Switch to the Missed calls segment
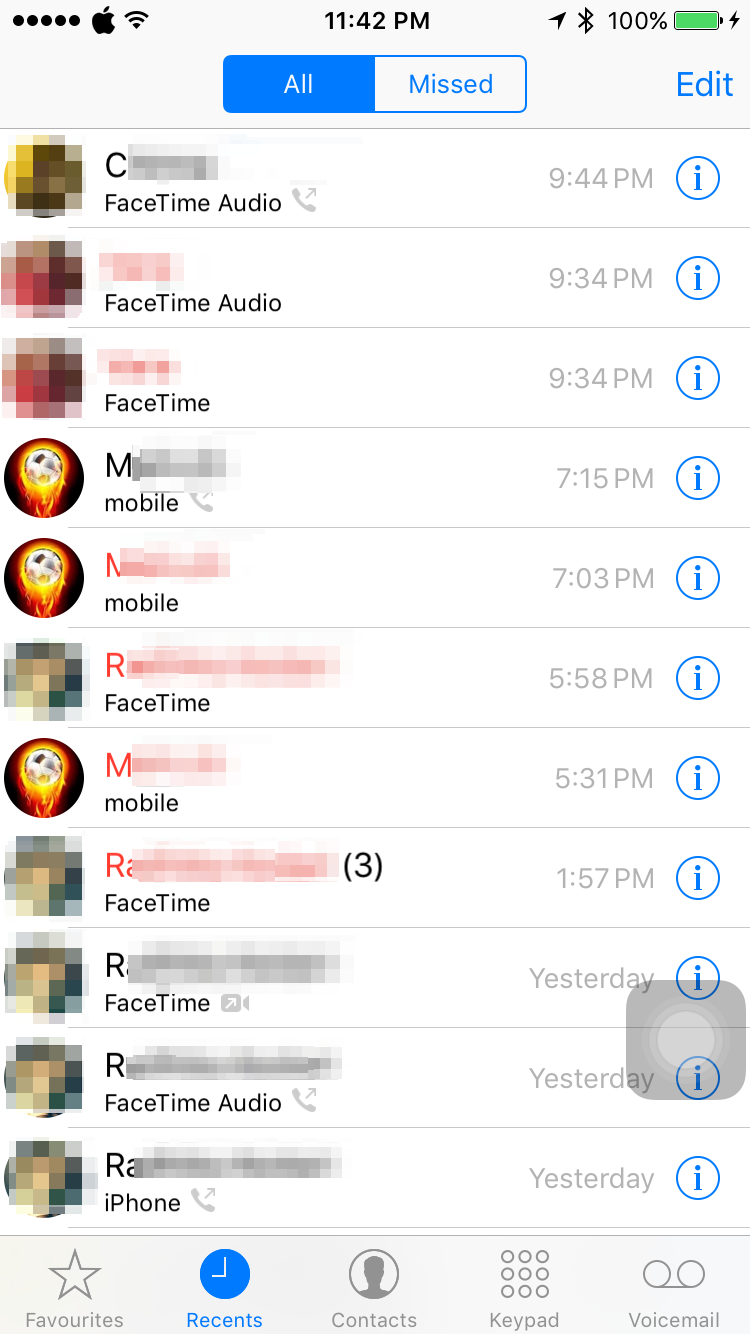The width and height of the screenshot is (750, 1334). pyautogui.click(x=450, y=84)
